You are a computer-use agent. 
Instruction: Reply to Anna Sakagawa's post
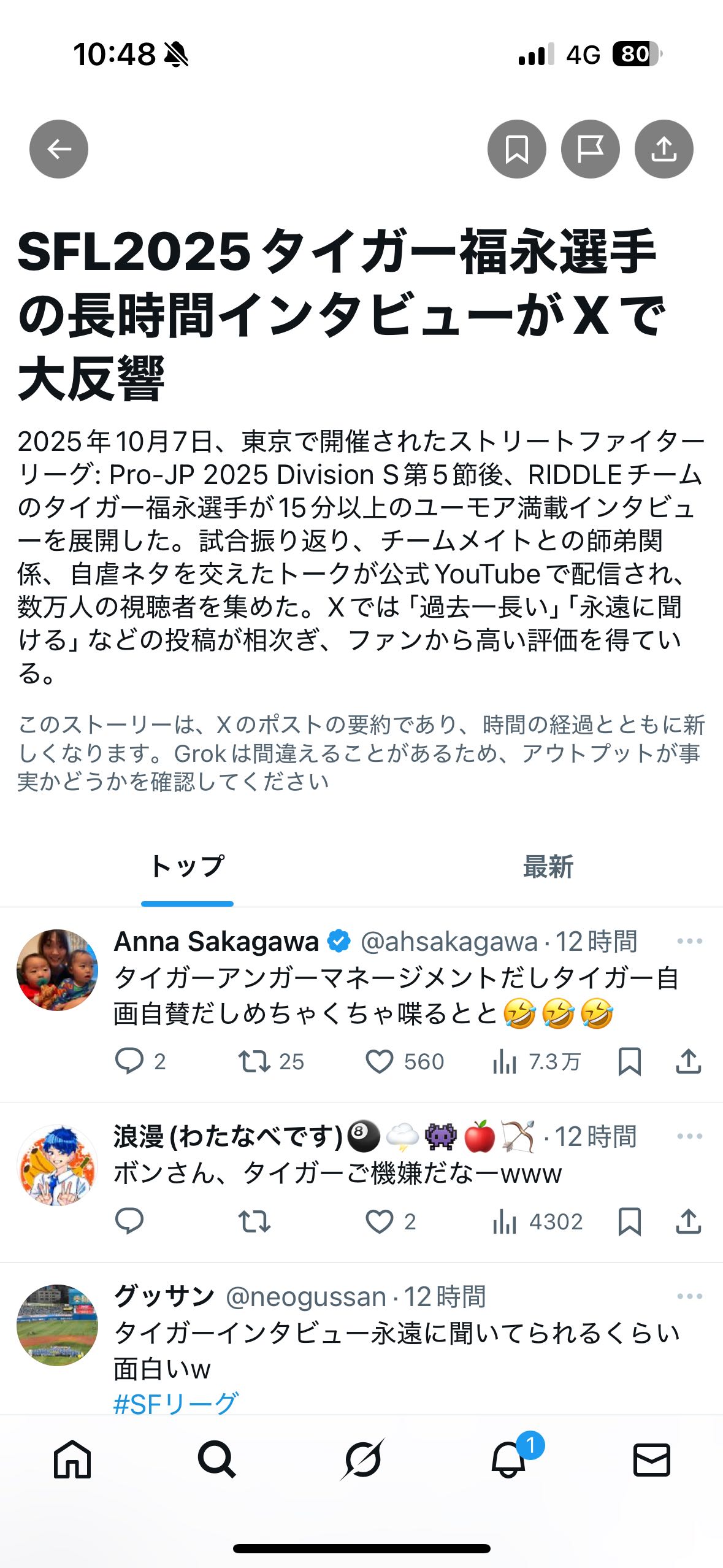[129, 1062]
